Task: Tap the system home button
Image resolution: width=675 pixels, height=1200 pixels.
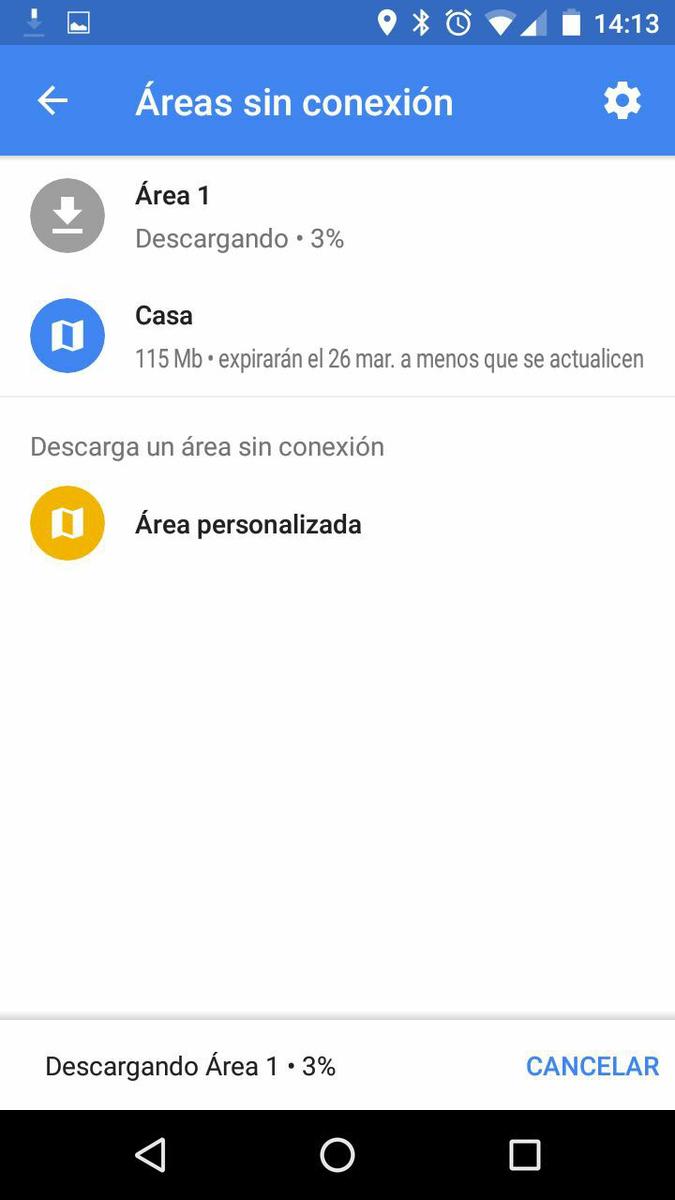Action: tap(337, 1155)
